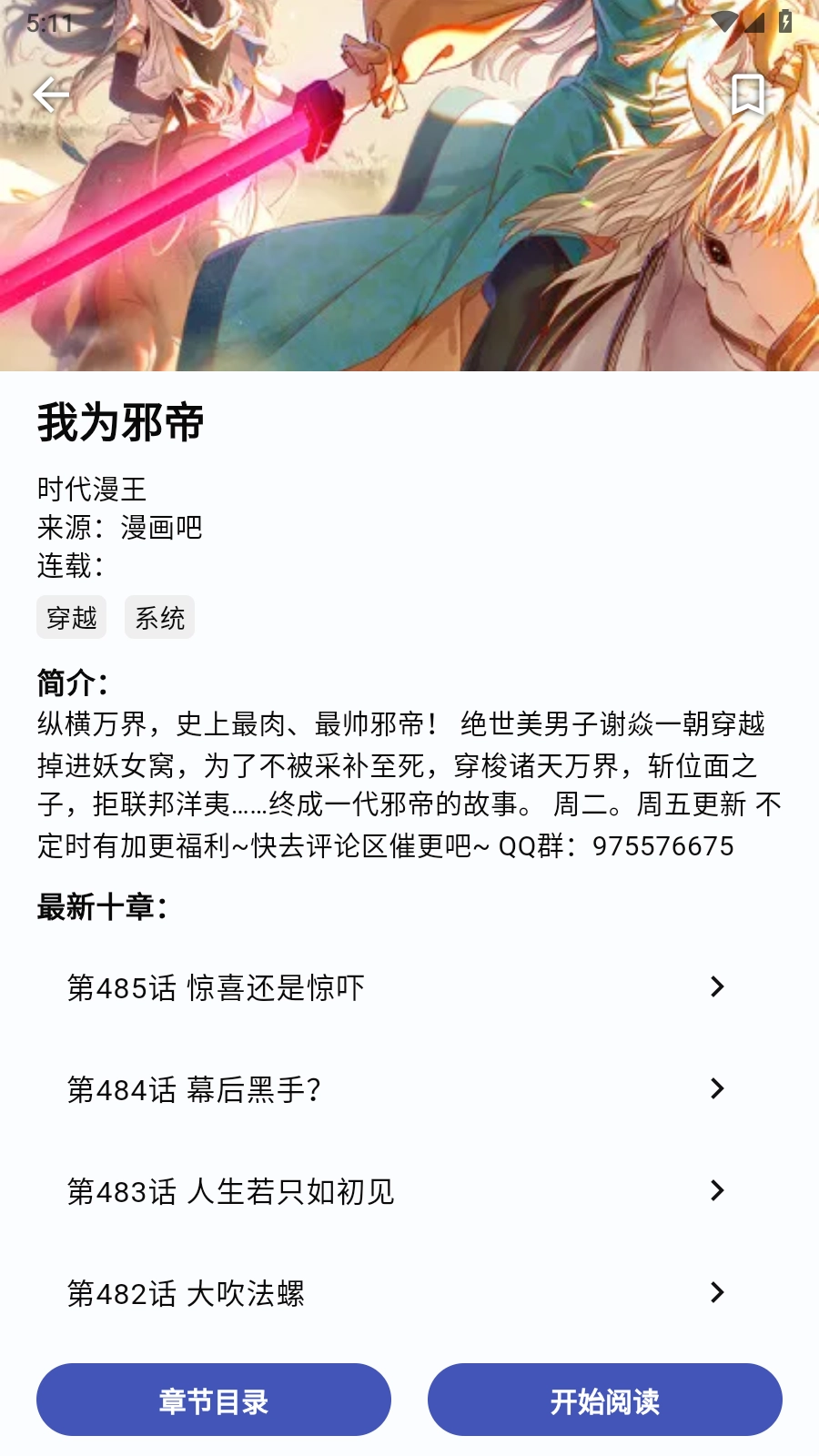Select the 系统 tag
This screenshot has height=1456, width=819.
(159, 617)
